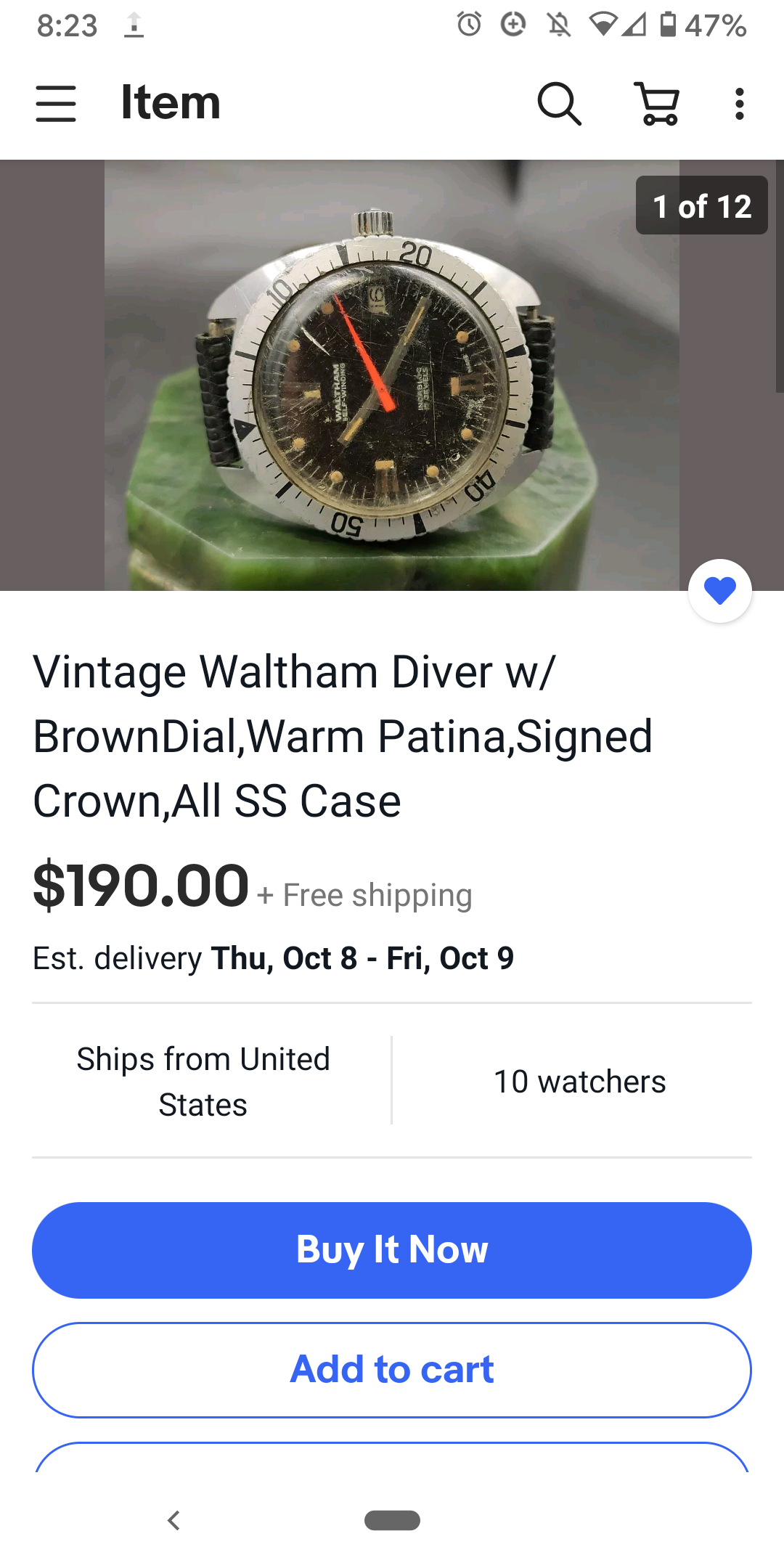Open the overflow menu
This screenshot has height=1568, width=784.
coord(739,103)
